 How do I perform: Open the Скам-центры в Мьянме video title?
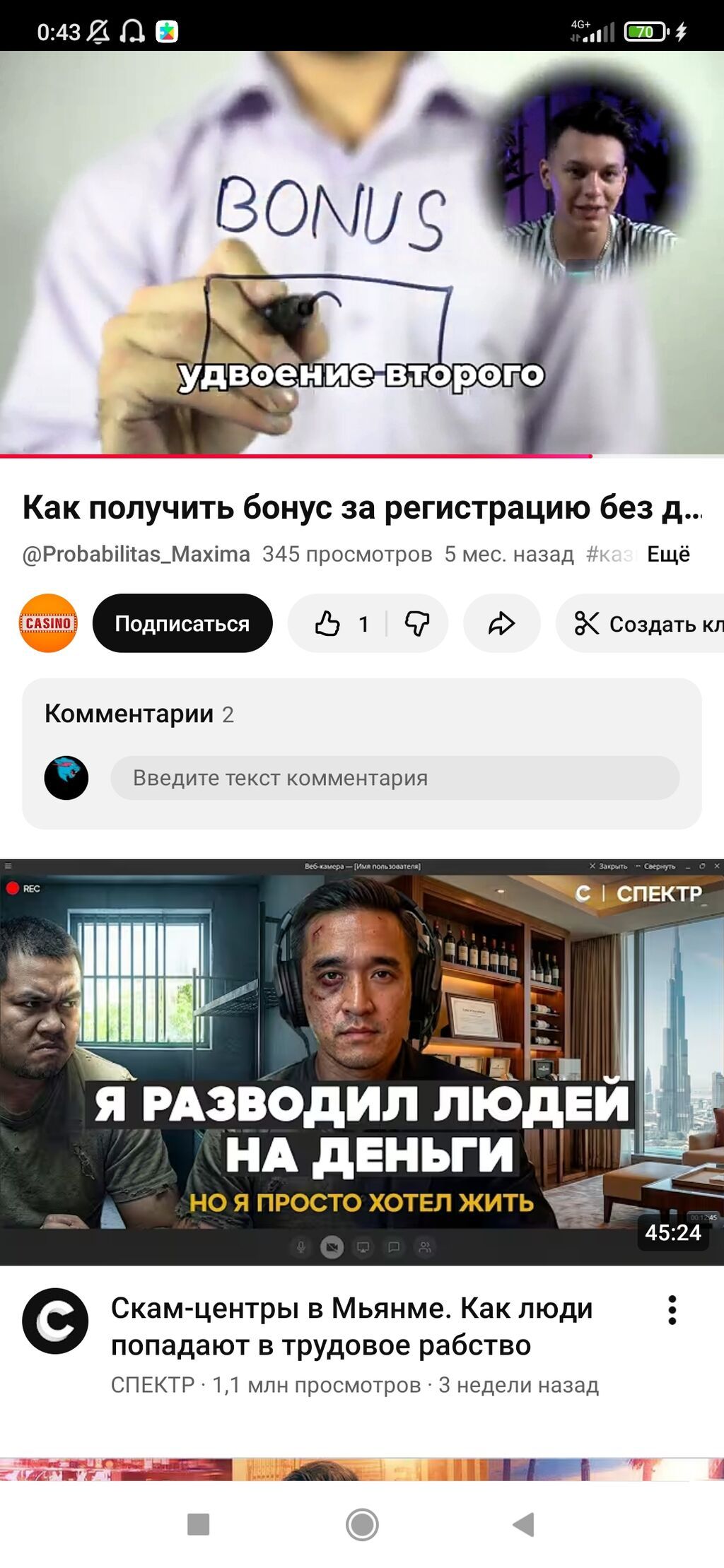[351, 1326]
